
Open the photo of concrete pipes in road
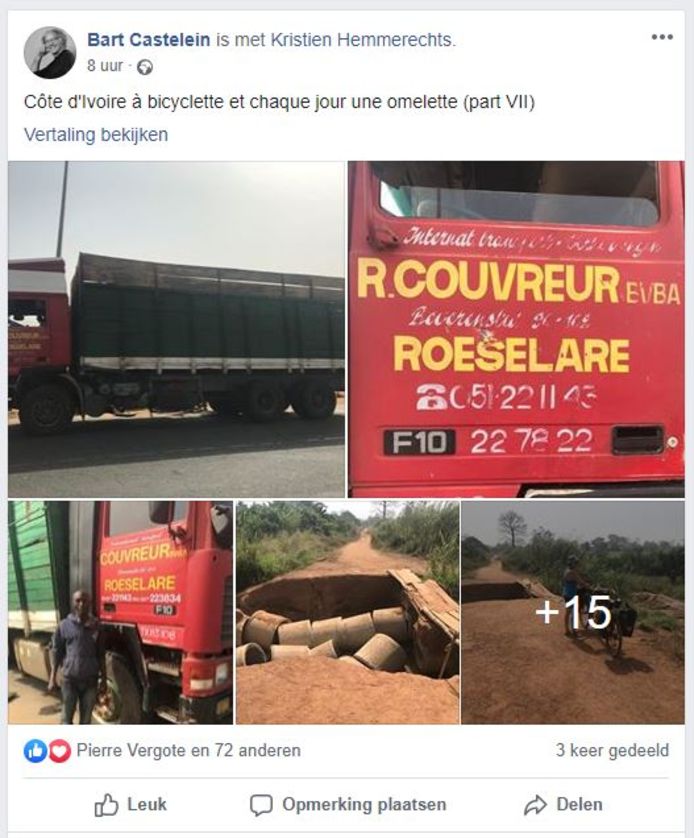coord(346,612)
